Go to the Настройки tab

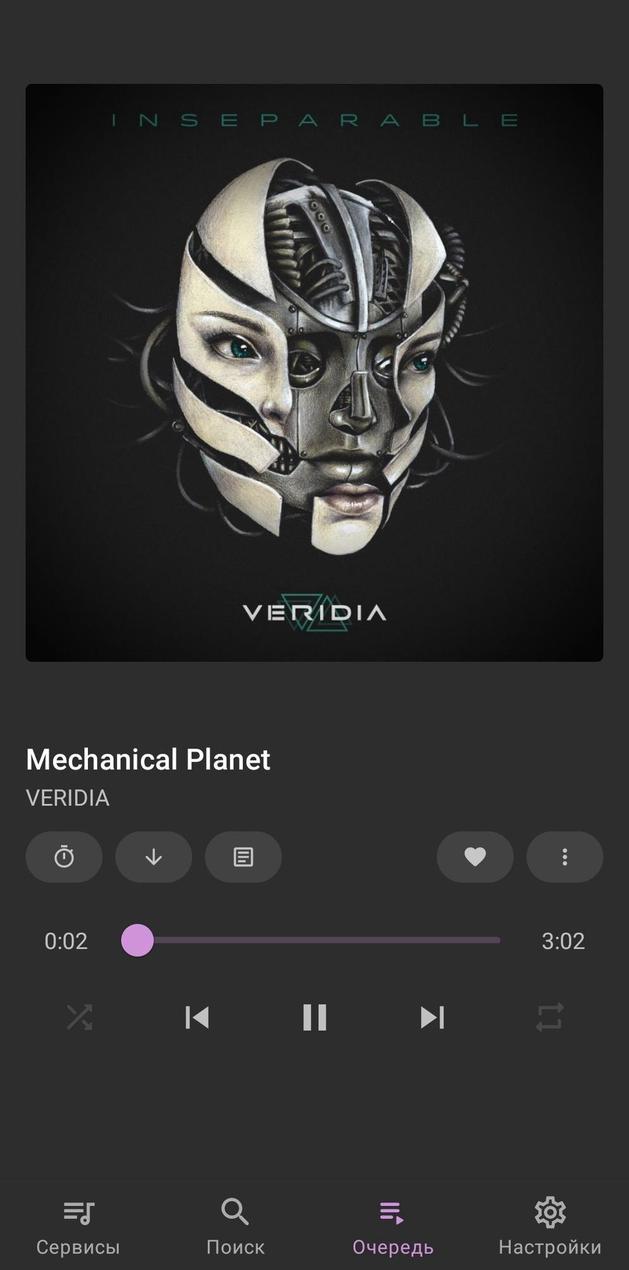point(550,1226)
